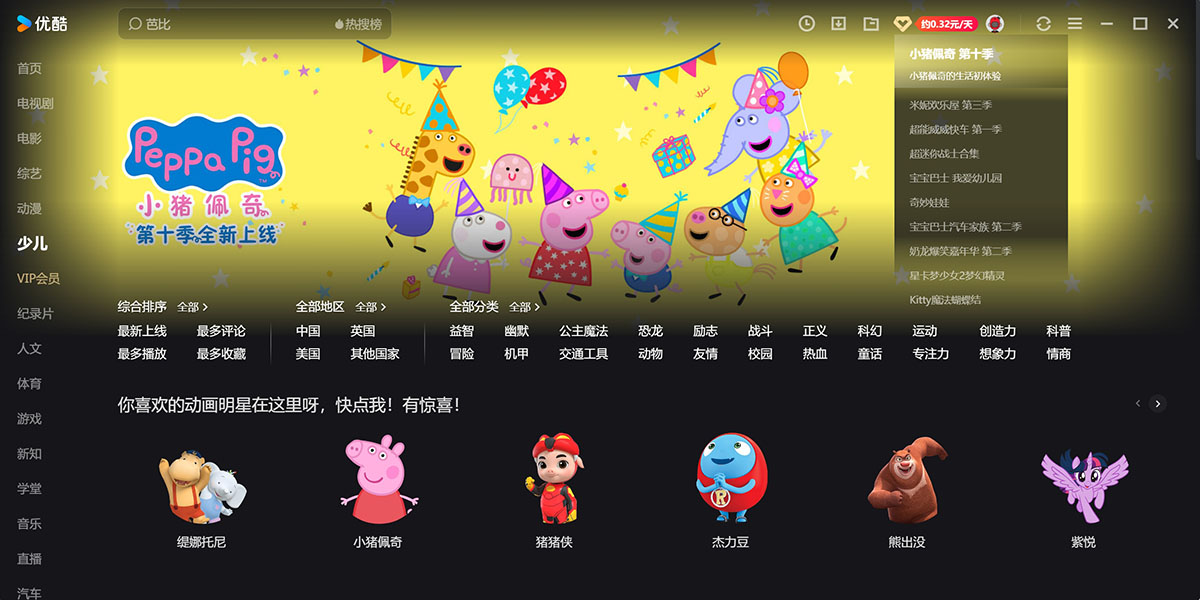
Task: Filter by 最新上线 sort order
Action: pyautogui.click(x=142, y=331)
